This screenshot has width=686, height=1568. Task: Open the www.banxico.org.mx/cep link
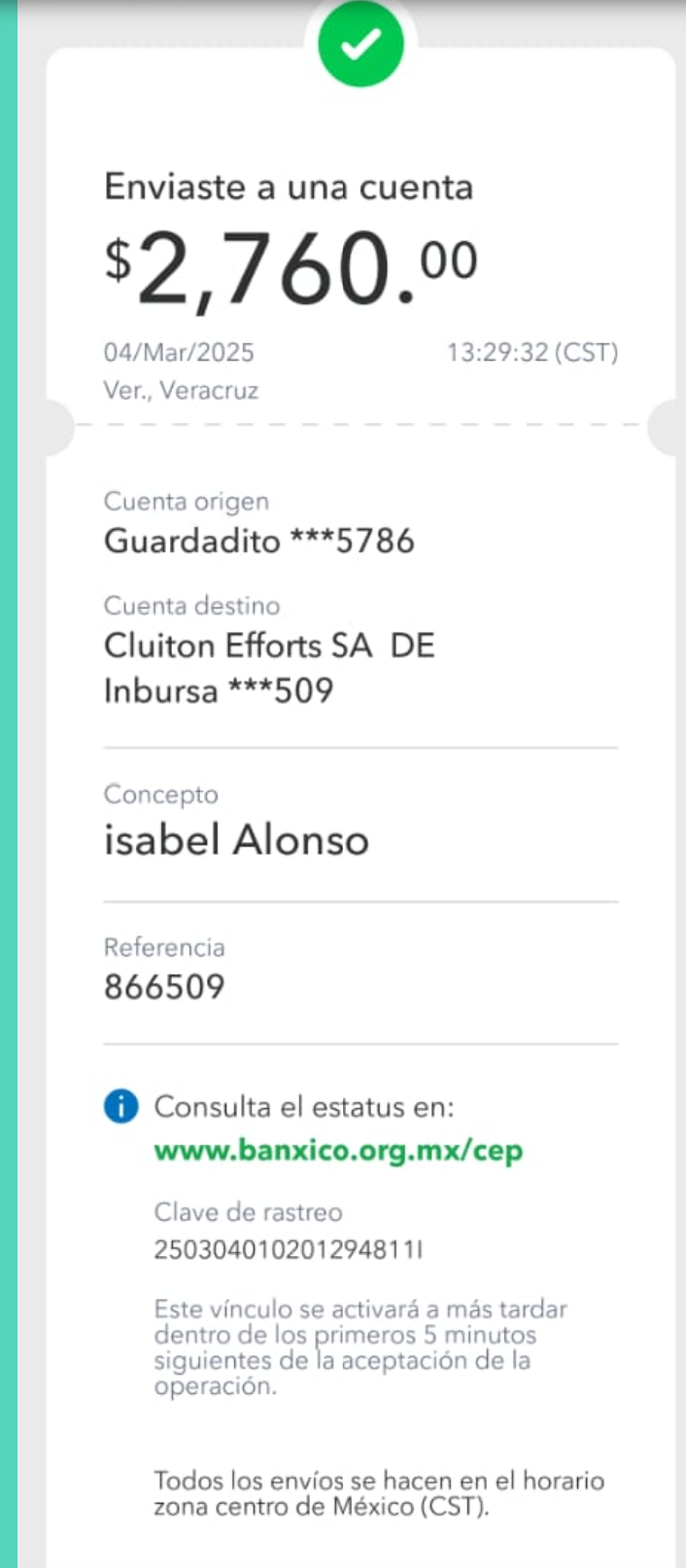338,1151
